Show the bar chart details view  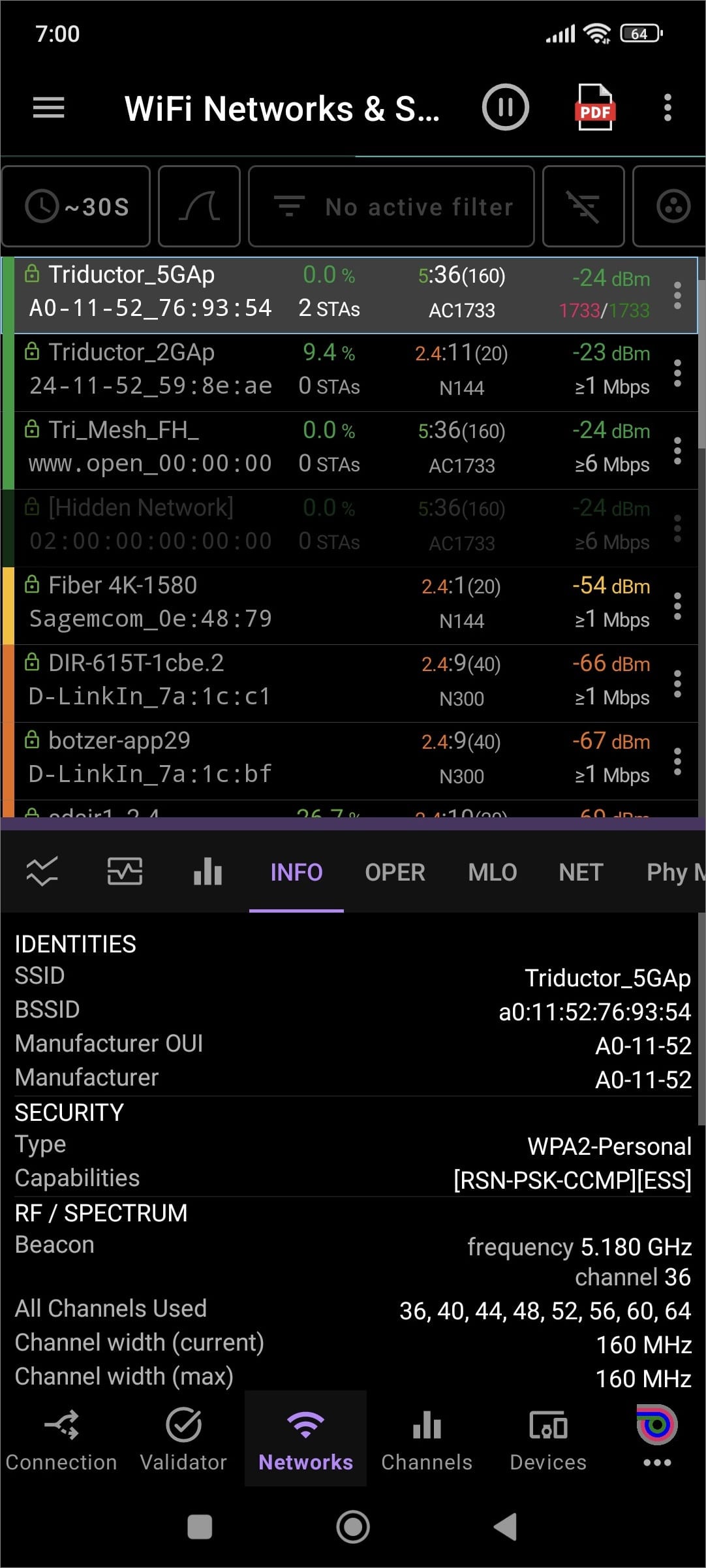tap(208, 871)
